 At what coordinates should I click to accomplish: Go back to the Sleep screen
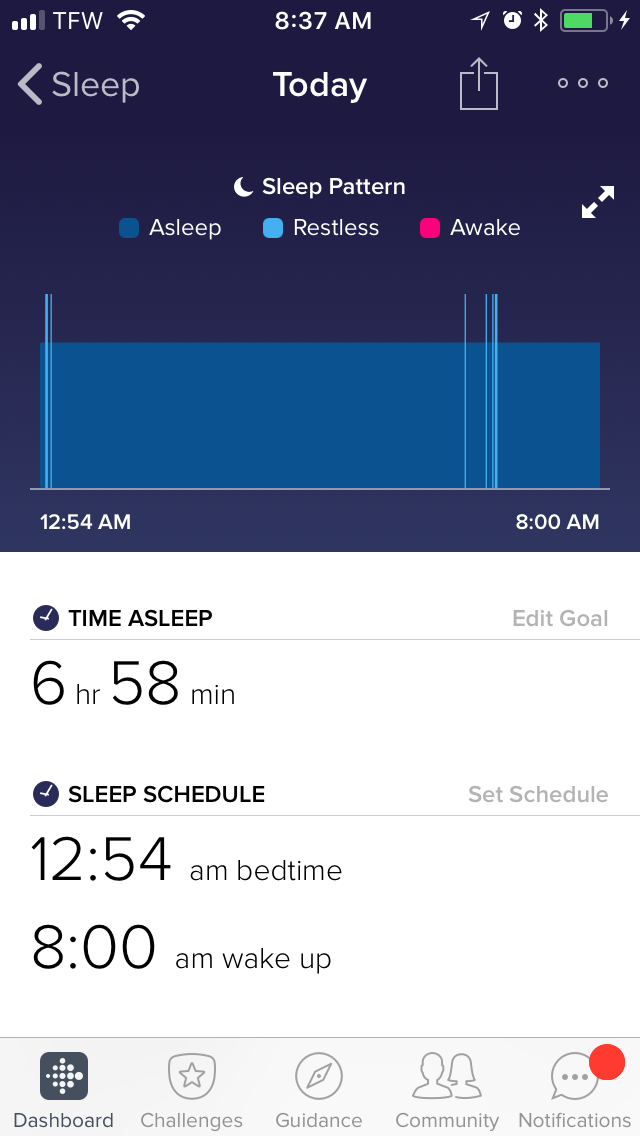(x=78, y=85)
